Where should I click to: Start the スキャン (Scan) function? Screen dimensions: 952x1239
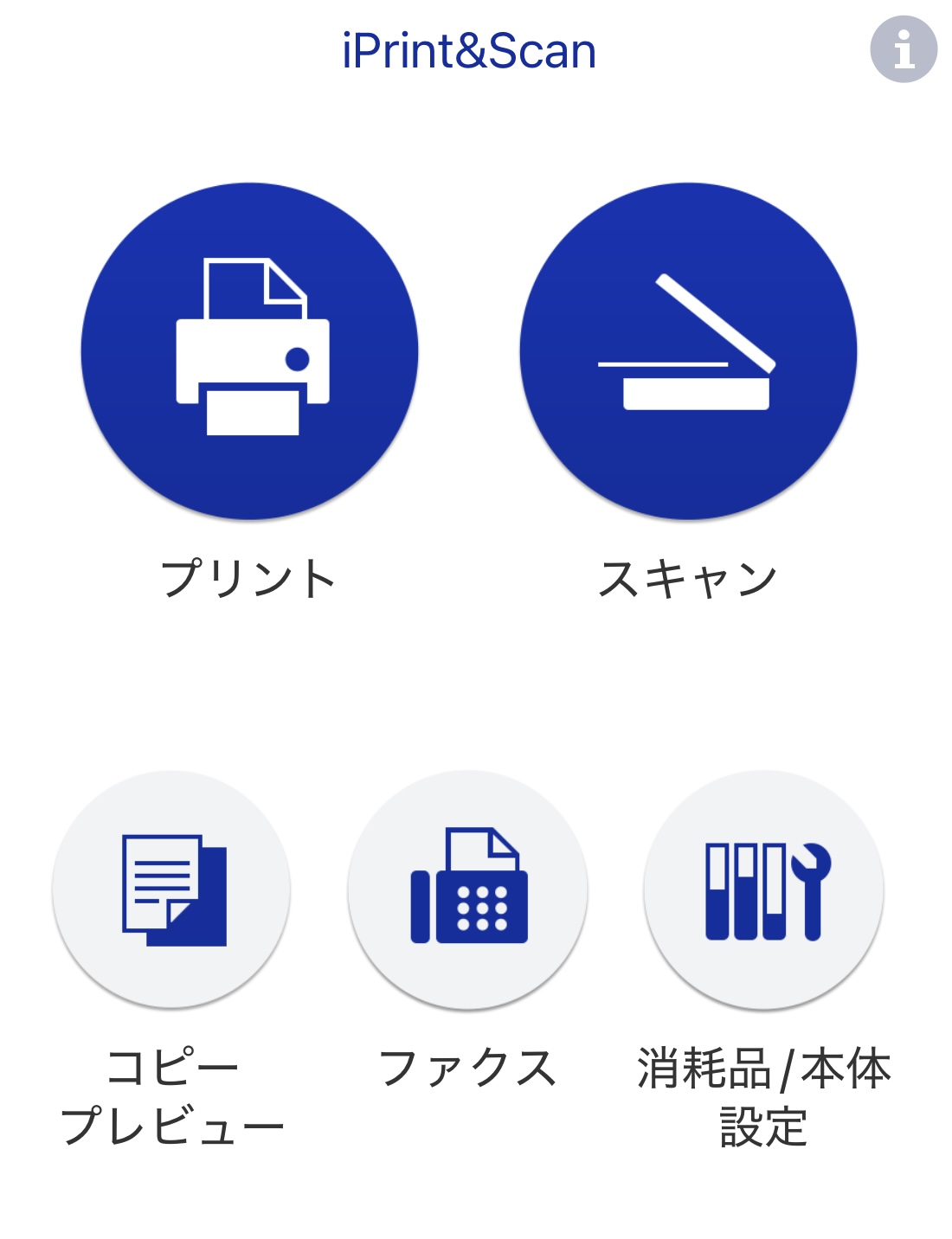[688, 351]
